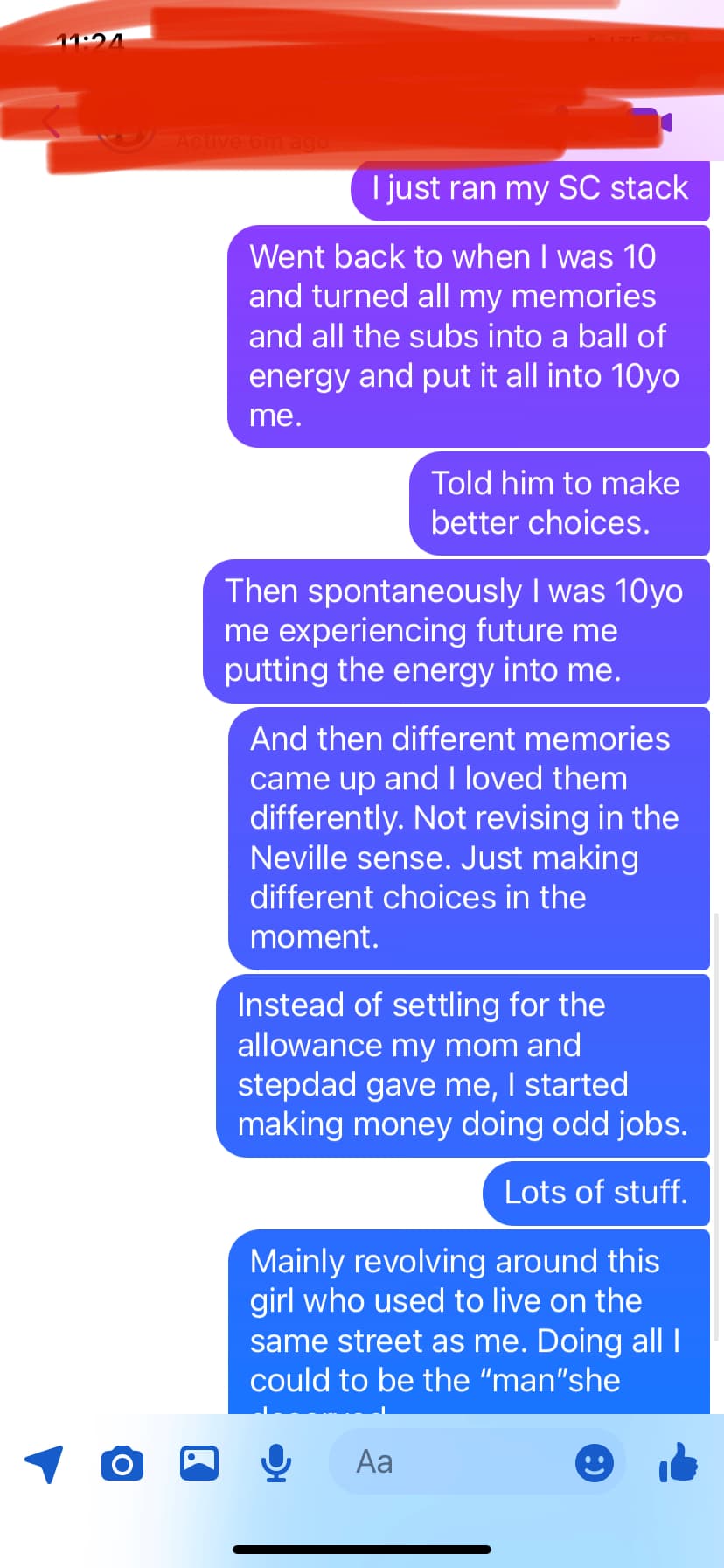The image size is (724, 1568).
Task: Open the emoji picker in the message field
Action: (595, 1462)
